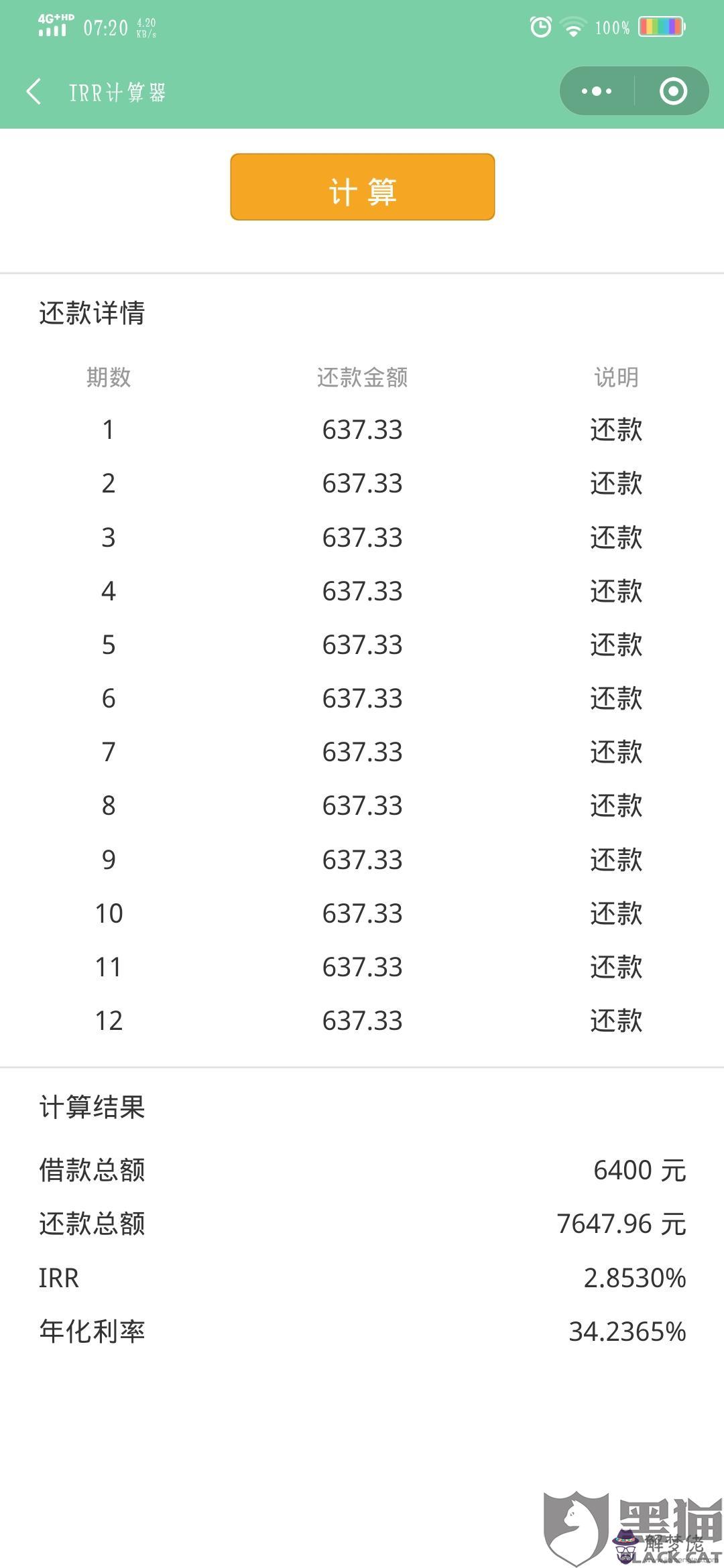Open the mini program more-options menu
724x1568 pixels.
point(596,91)
